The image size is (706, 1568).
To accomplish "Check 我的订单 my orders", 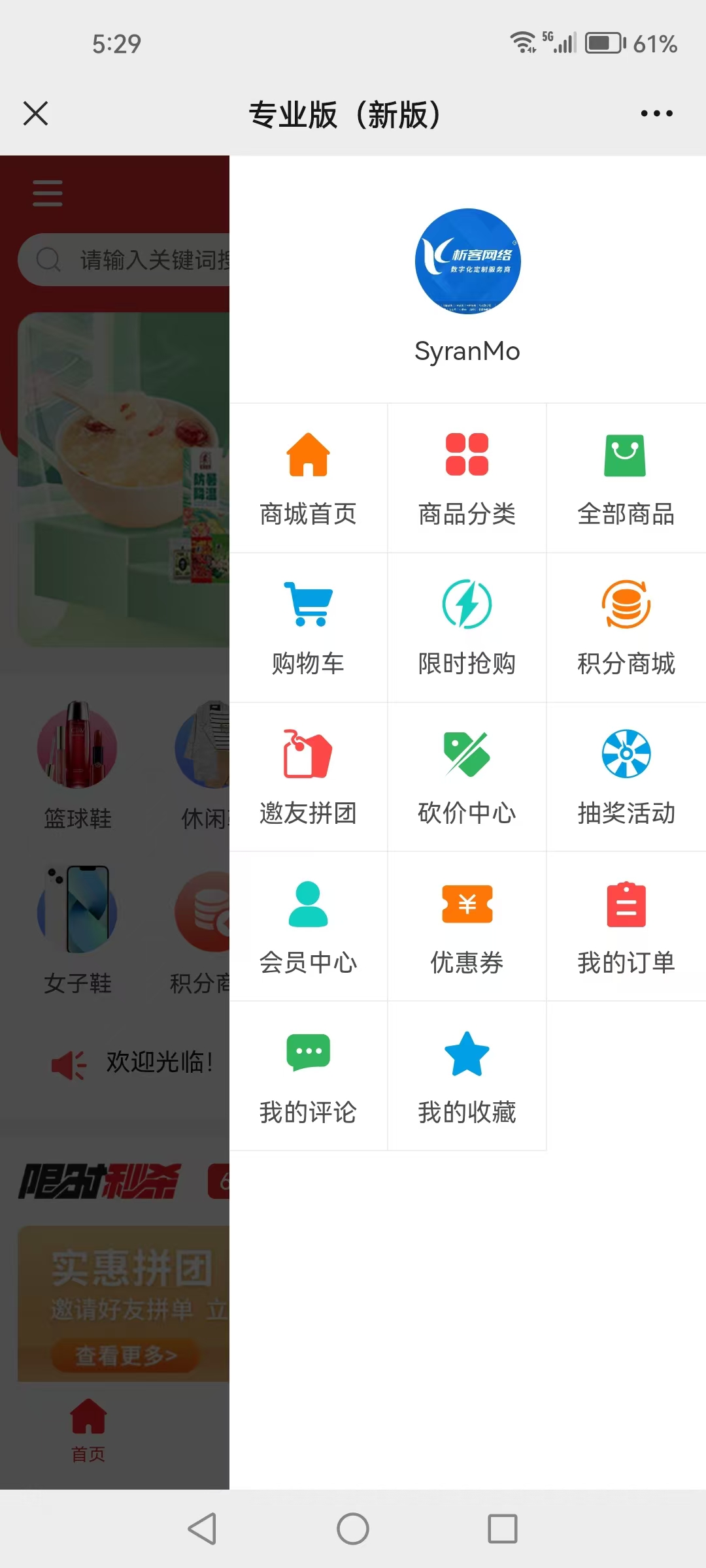I will pyautogui.click(x=626, y=926).
